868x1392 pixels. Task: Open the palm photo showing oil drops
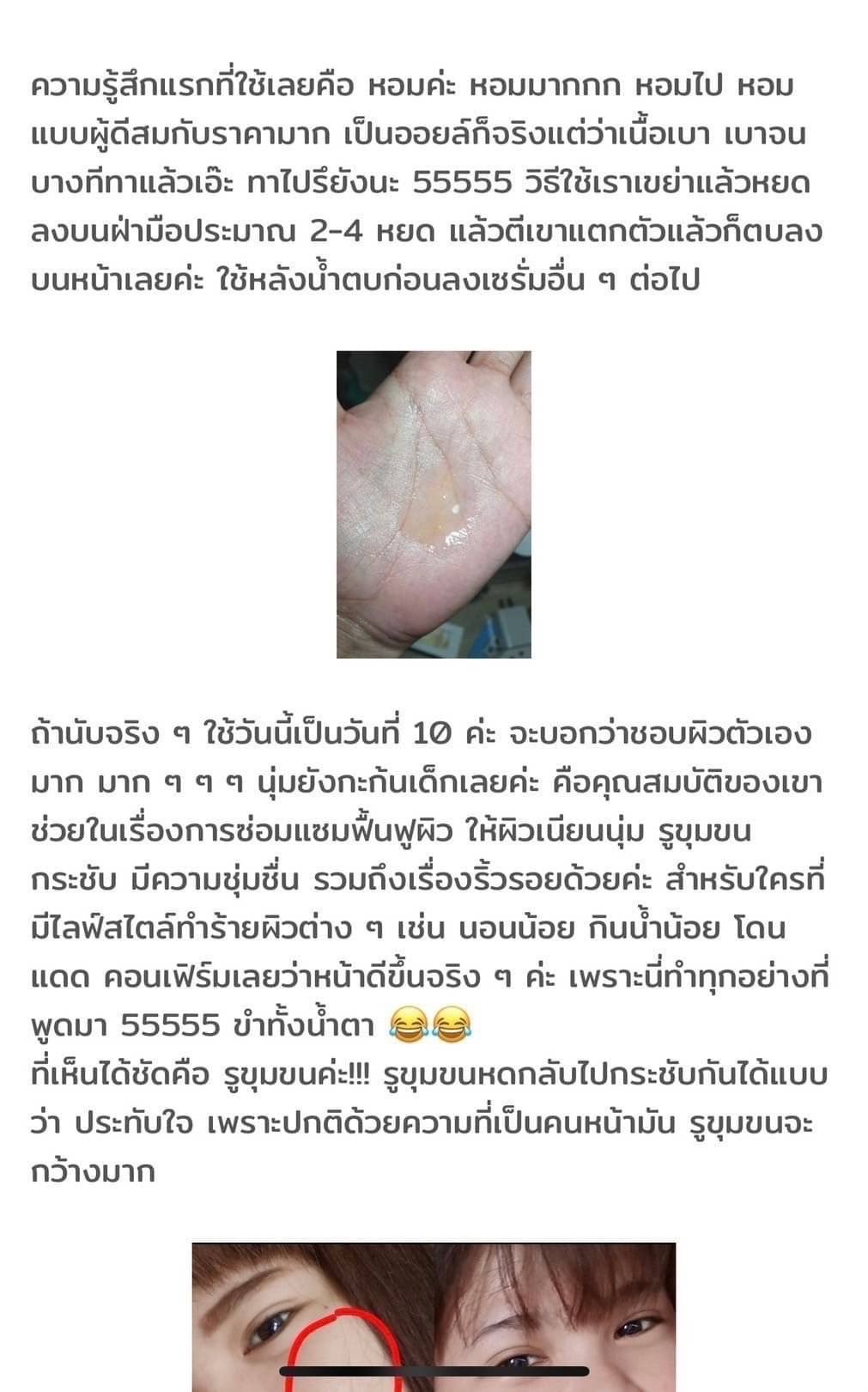point(434,504)
